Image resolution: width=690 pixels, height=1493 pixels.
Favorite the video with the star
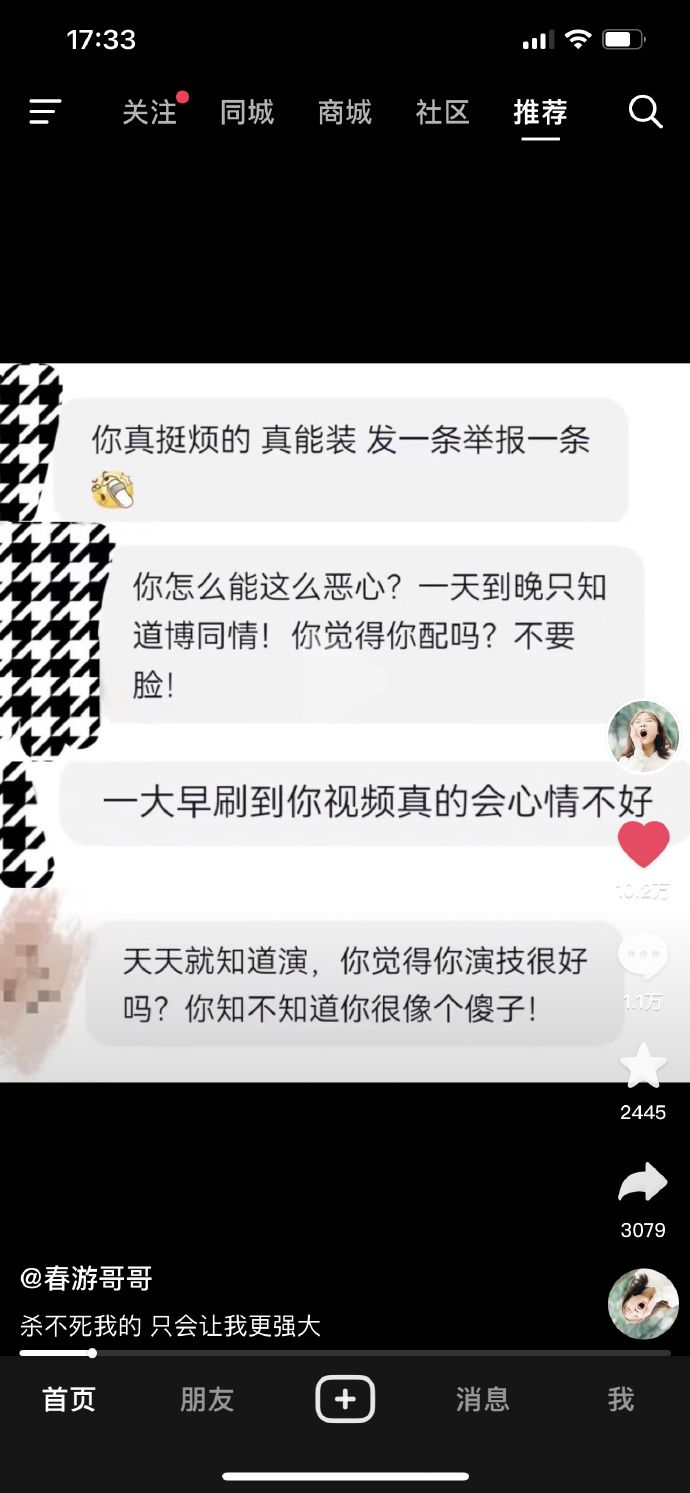[643, 1066]
